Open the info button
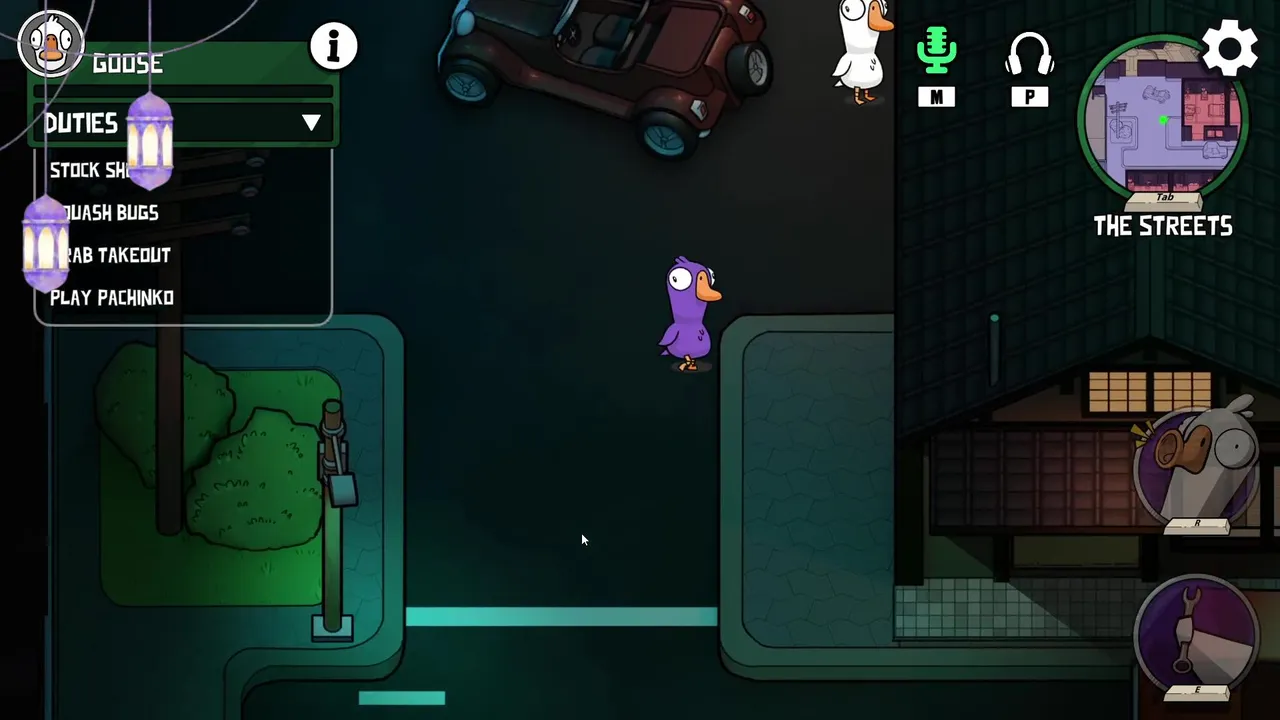This screenshot has width=1280, height=720. coord(333,46)
